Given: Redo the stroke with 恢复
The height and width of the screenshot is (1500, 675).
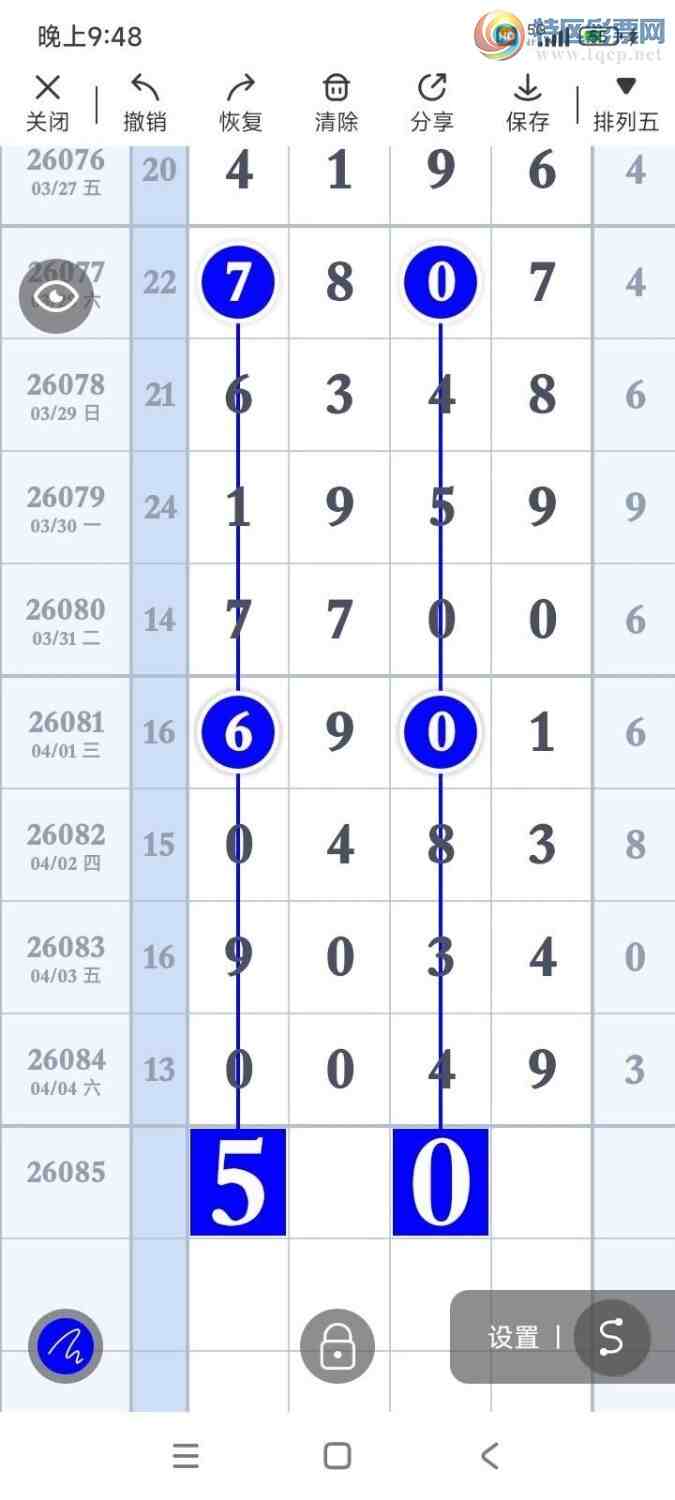Looking at the screenshot, I should tap(241, 103).
